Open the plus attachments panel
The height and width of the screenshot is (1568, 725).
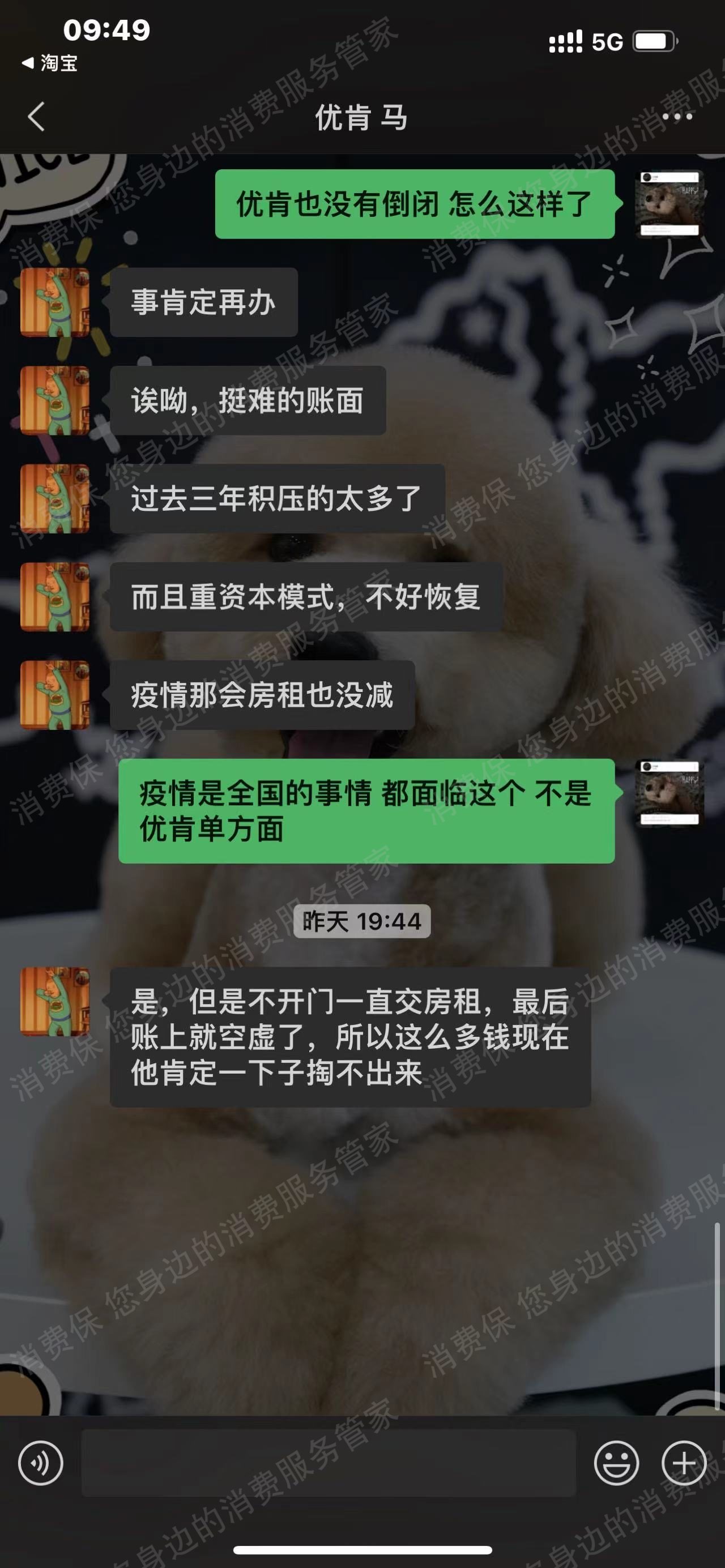click(x=684, y=1463)
